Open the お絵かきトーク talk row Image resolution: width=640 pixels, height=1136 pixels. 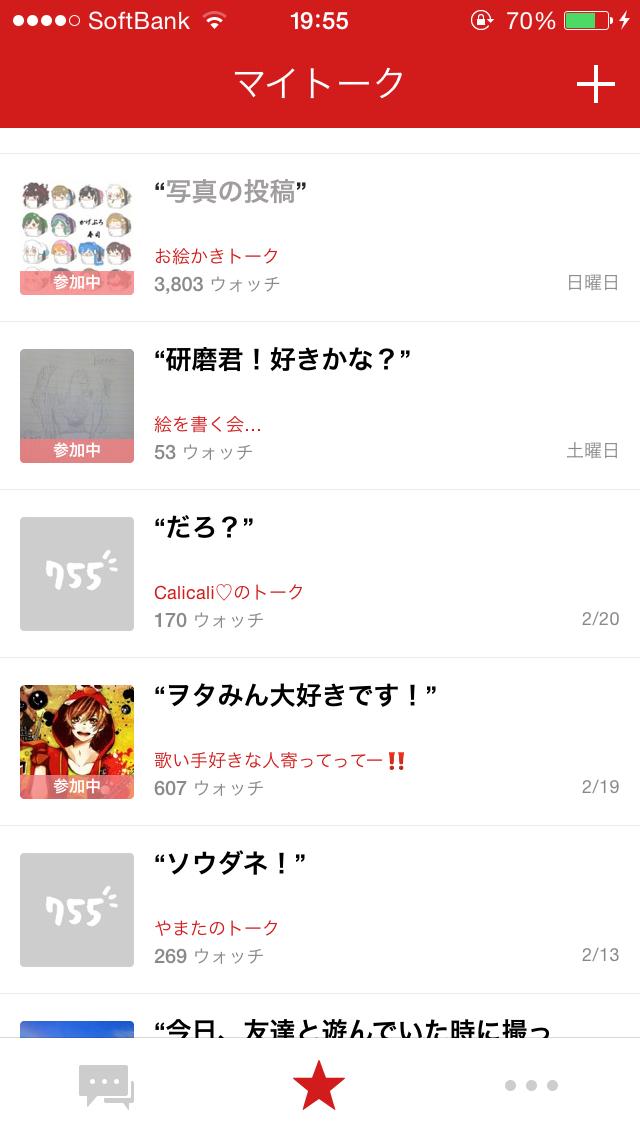pos(320,238)
